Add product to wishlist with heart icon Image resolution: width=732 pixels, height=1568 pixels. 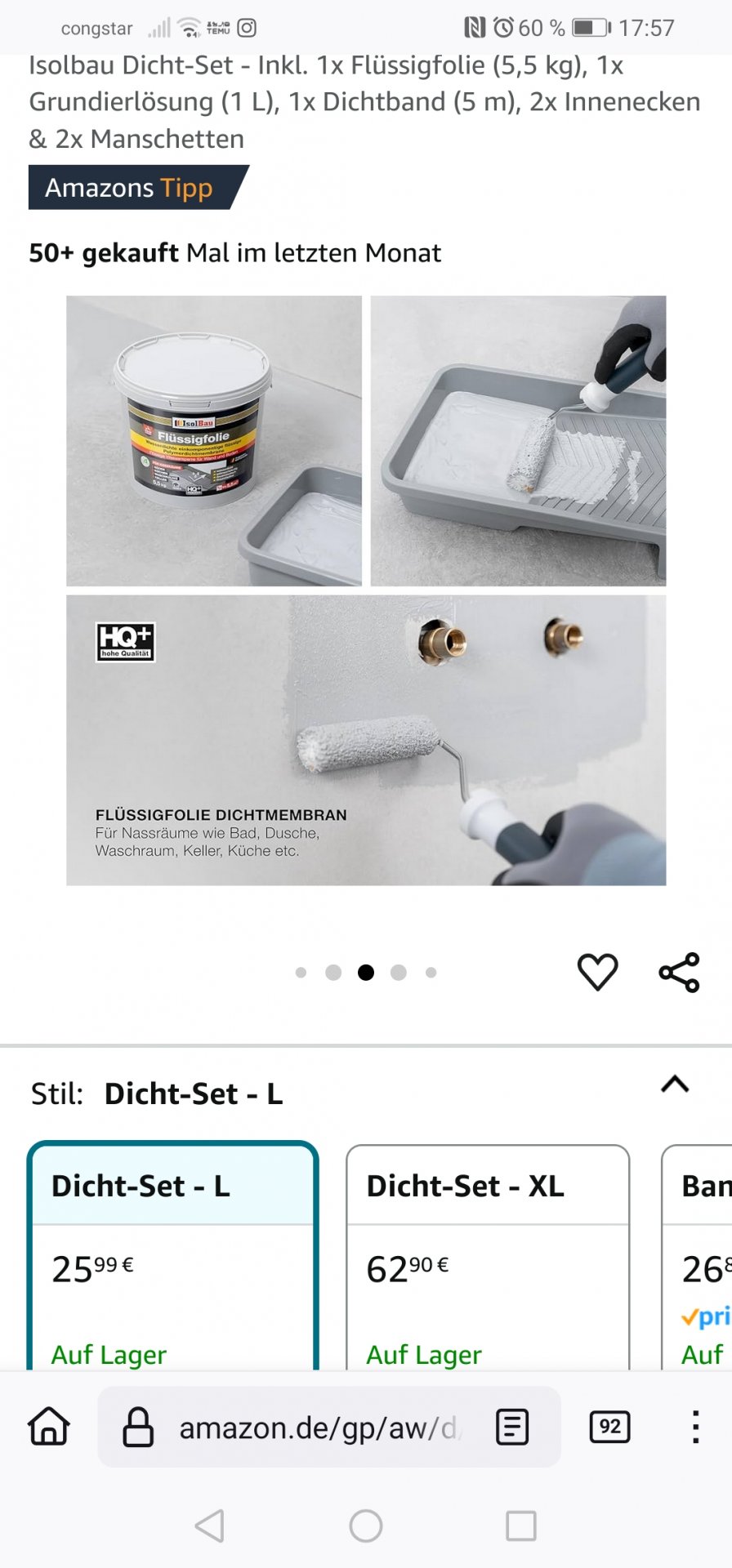coord(597,972)
